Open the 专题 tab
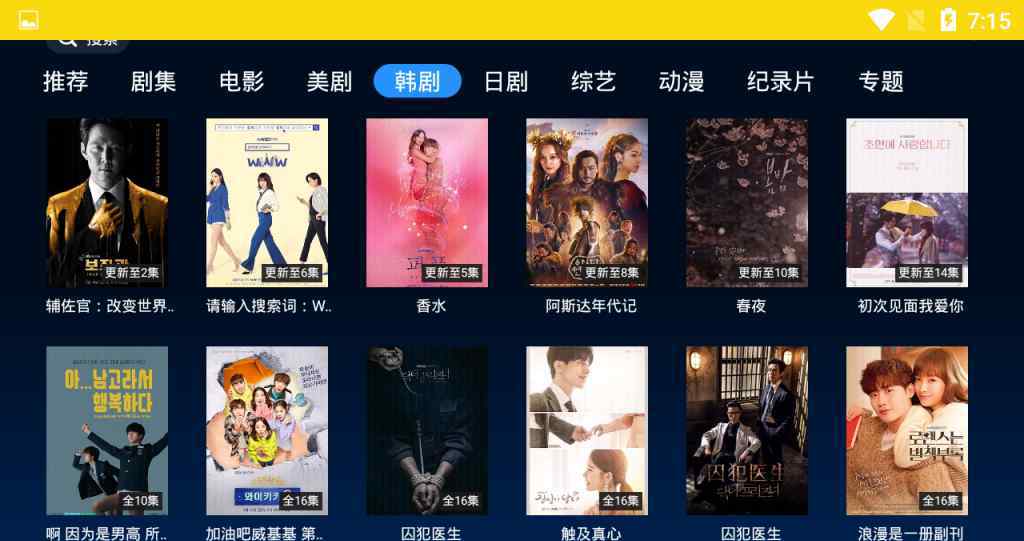This screenshot has width=1024, height=541. click(880, 82)
